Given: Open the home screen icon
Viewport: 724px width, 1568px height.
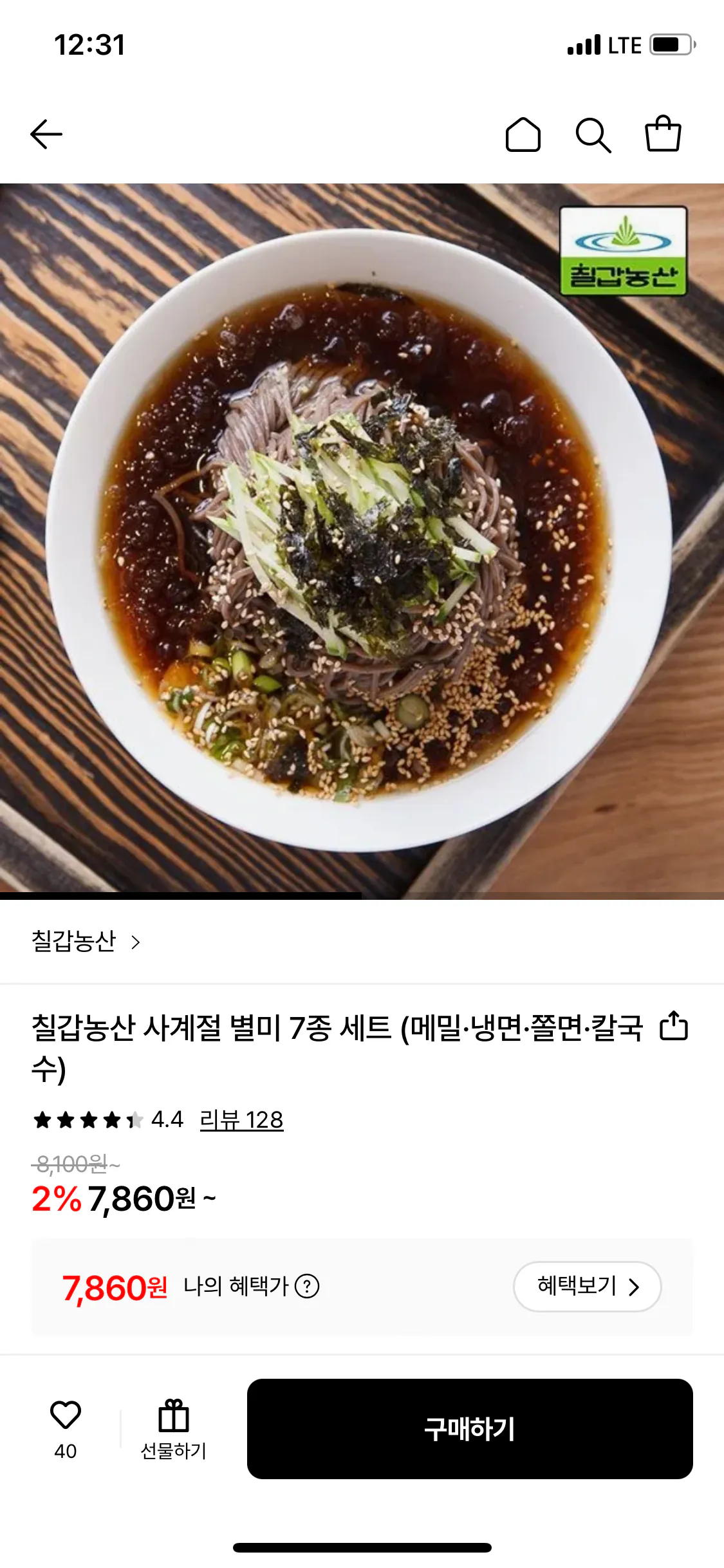Looking at the screenshot, I should (523, 135).
